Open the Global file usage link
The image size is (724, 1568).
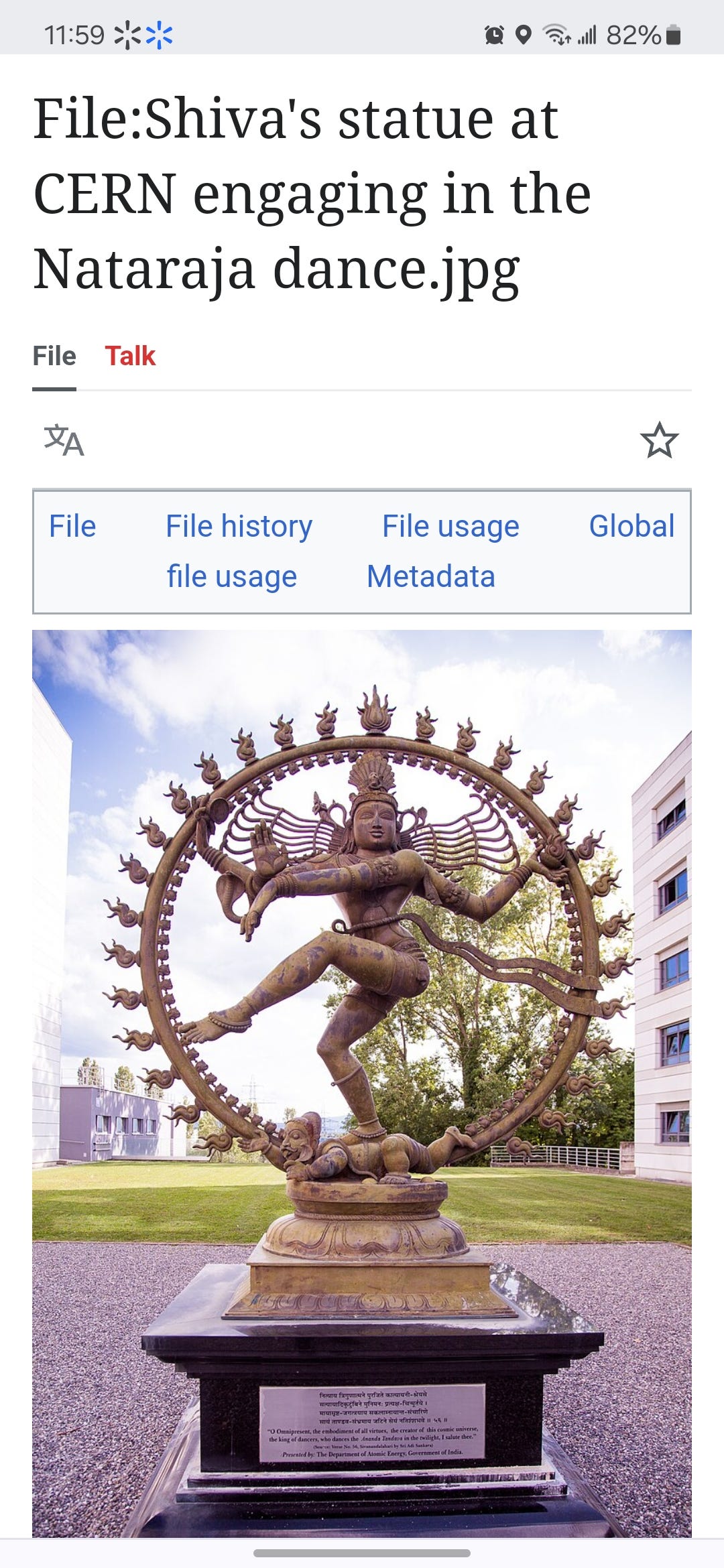point(631,526)
